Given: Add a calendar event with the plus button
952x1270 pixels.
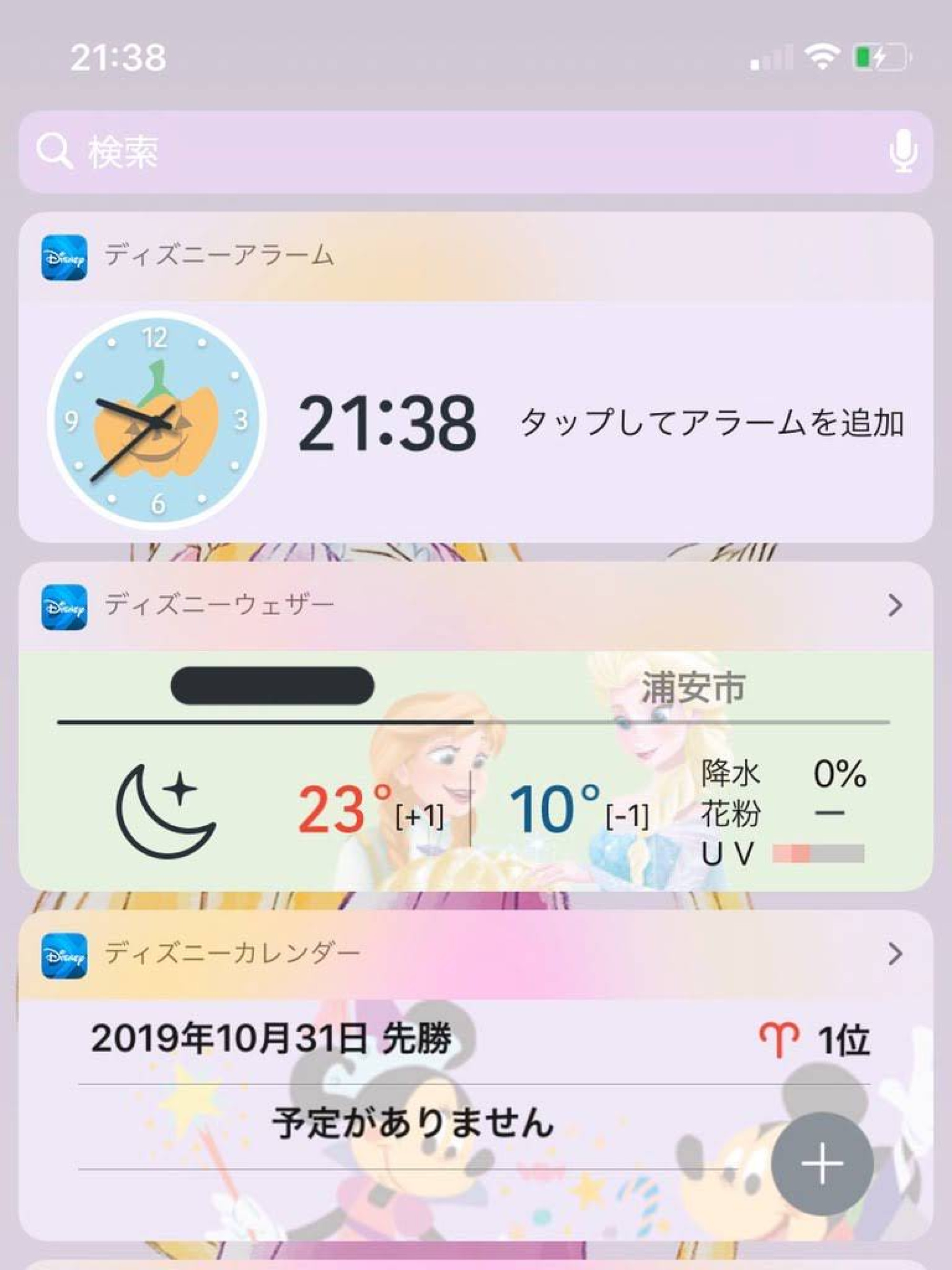Looking at the screenshot, I should [823, 1164].
